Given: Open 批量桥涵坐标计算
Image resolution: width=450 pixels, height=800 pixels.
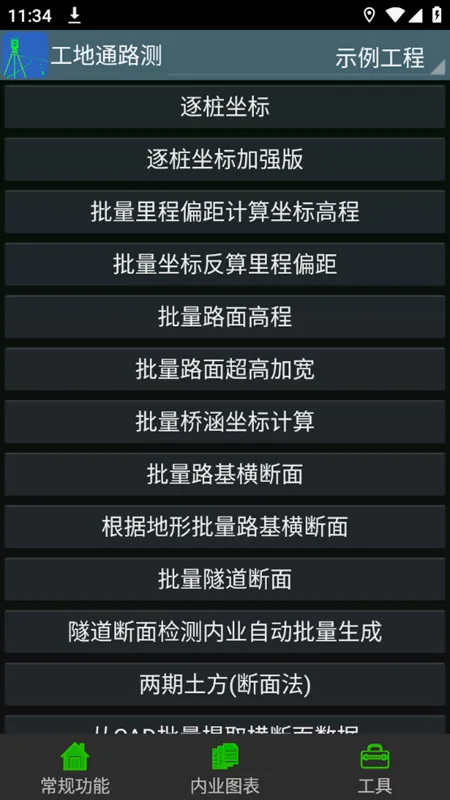Looking at the screenshot, I should 225,422.
